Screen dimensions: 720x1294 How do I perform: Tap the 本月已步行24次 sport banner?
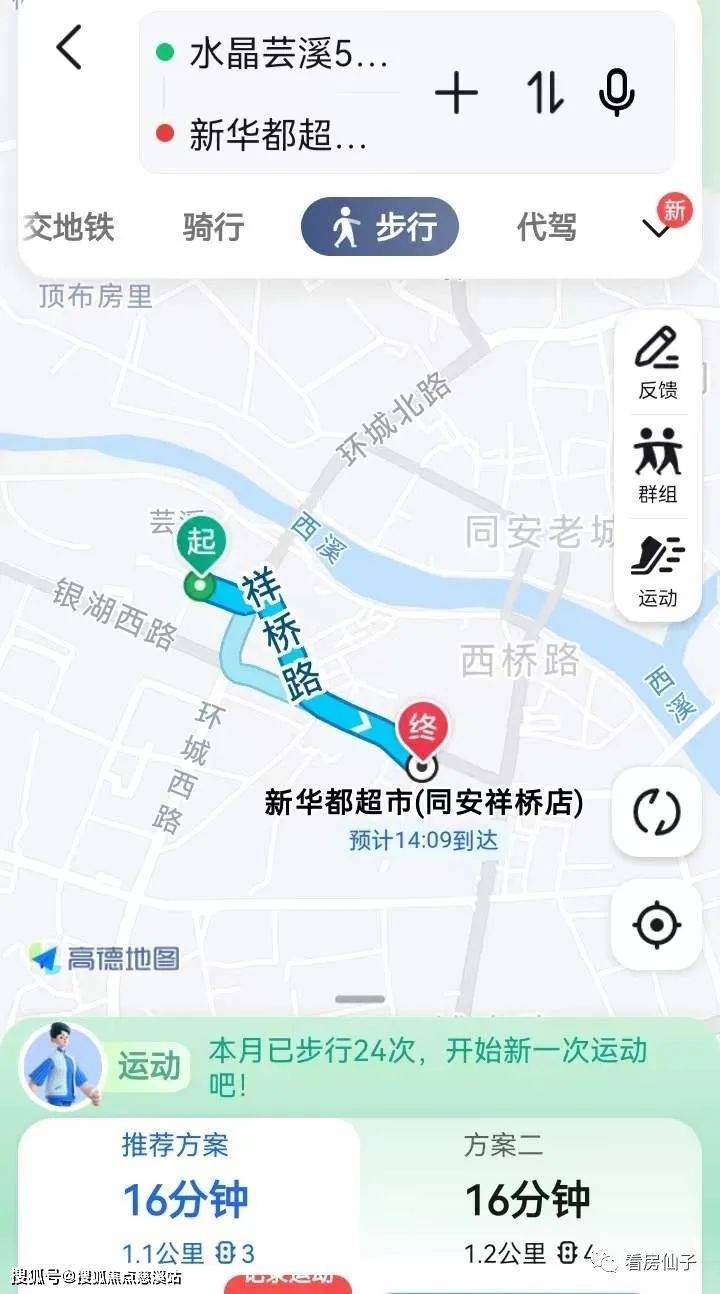[x=400, y=1065]
